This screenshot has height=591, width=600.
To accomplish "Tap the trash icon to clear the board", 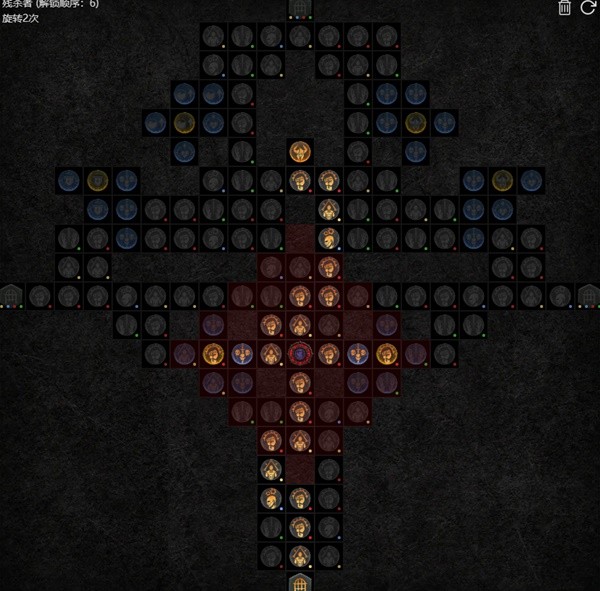I will click(565, 8).
